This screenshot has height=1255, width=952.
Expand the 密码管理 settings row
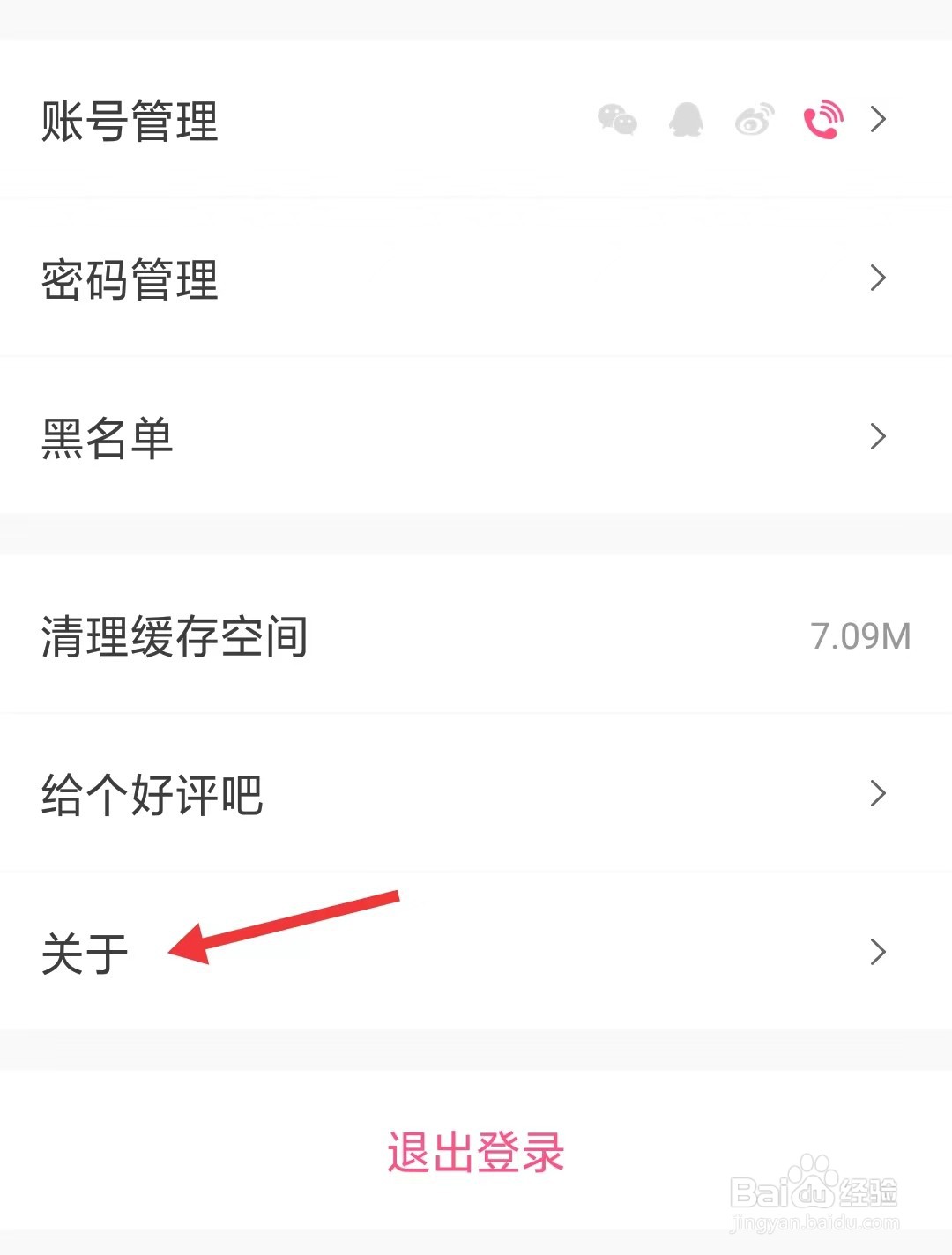pos(878,278)
